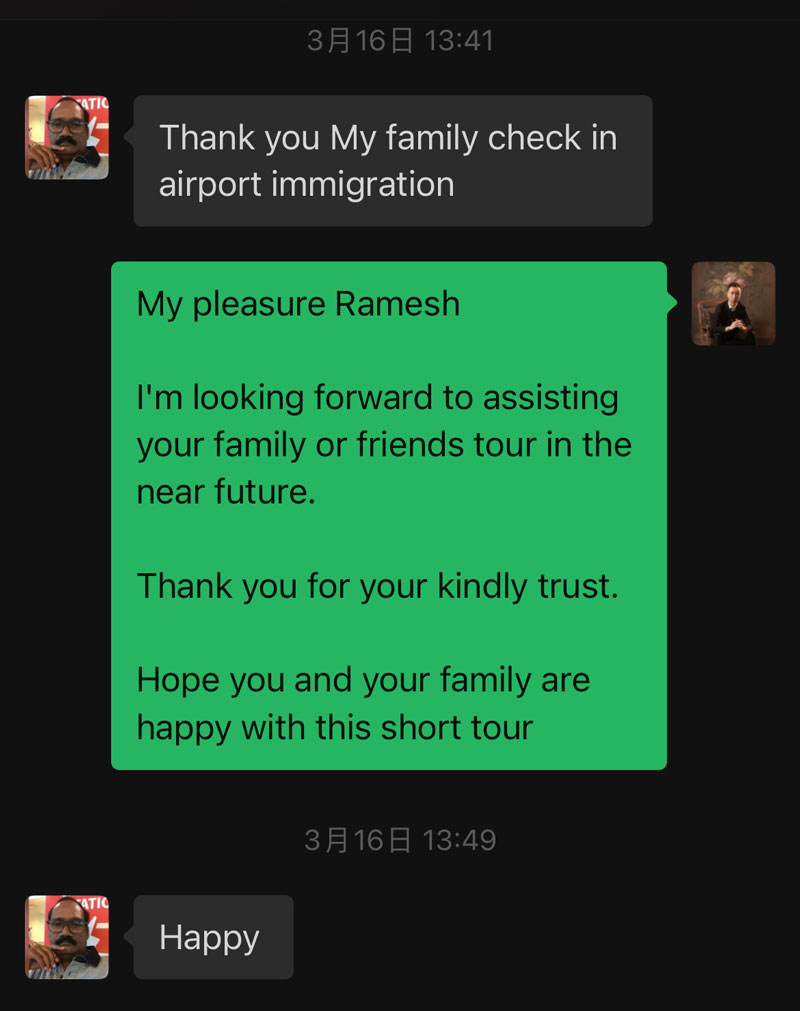
Task: Click the dark-toned profile image beside your reply
Action: 734,307
